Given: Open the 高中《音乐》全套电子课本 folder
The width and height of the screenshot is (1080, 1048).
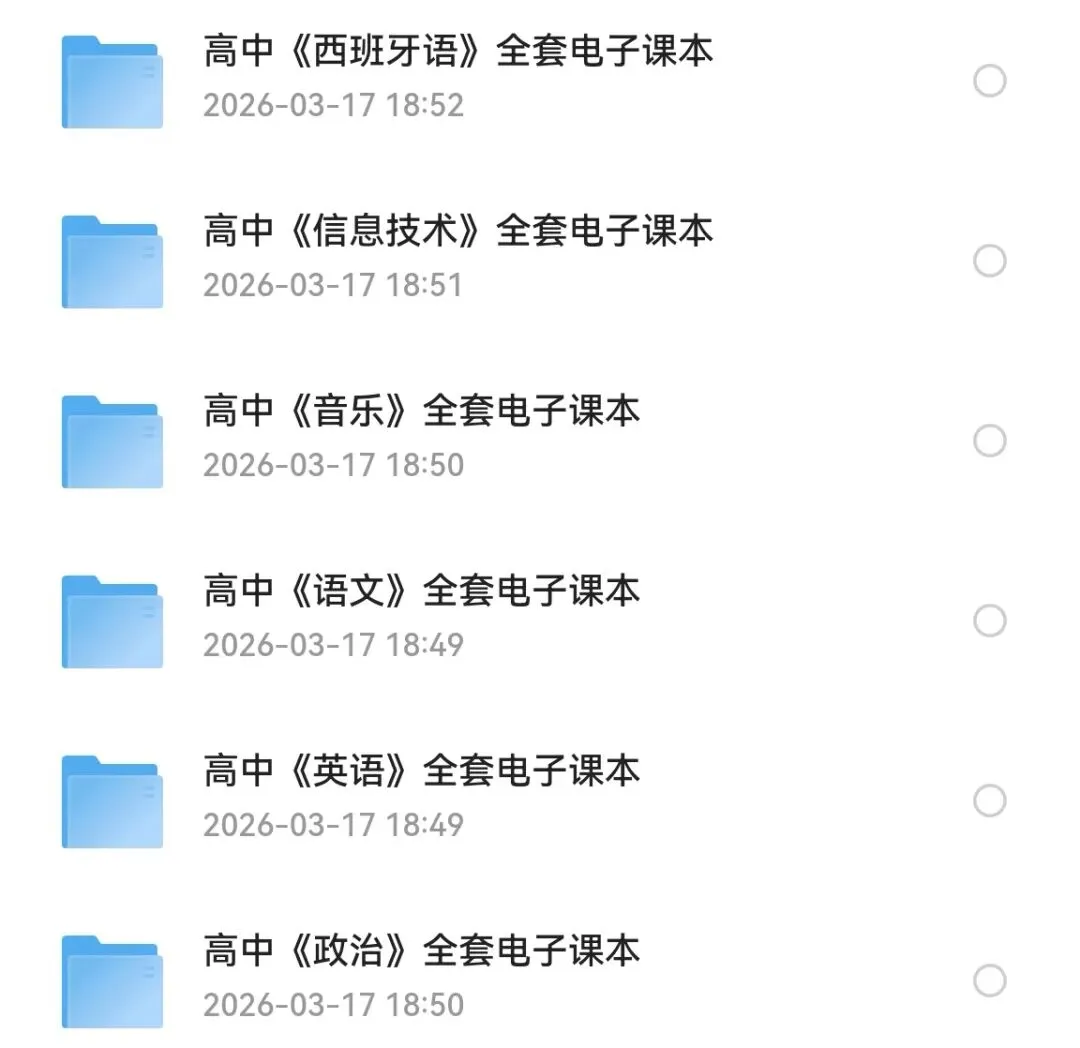Looking at the screenshot, I should pos(421,412).
